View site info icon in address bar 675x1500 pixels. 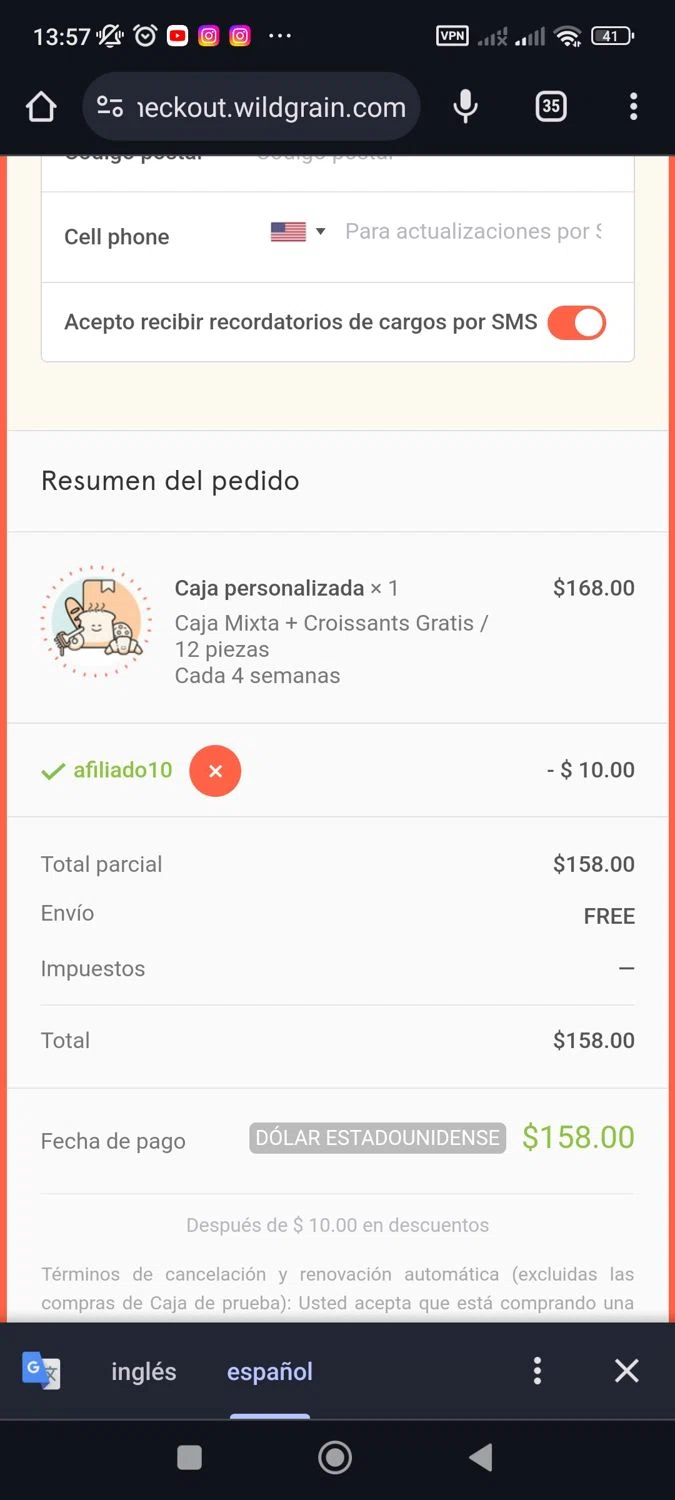point(110,107)
